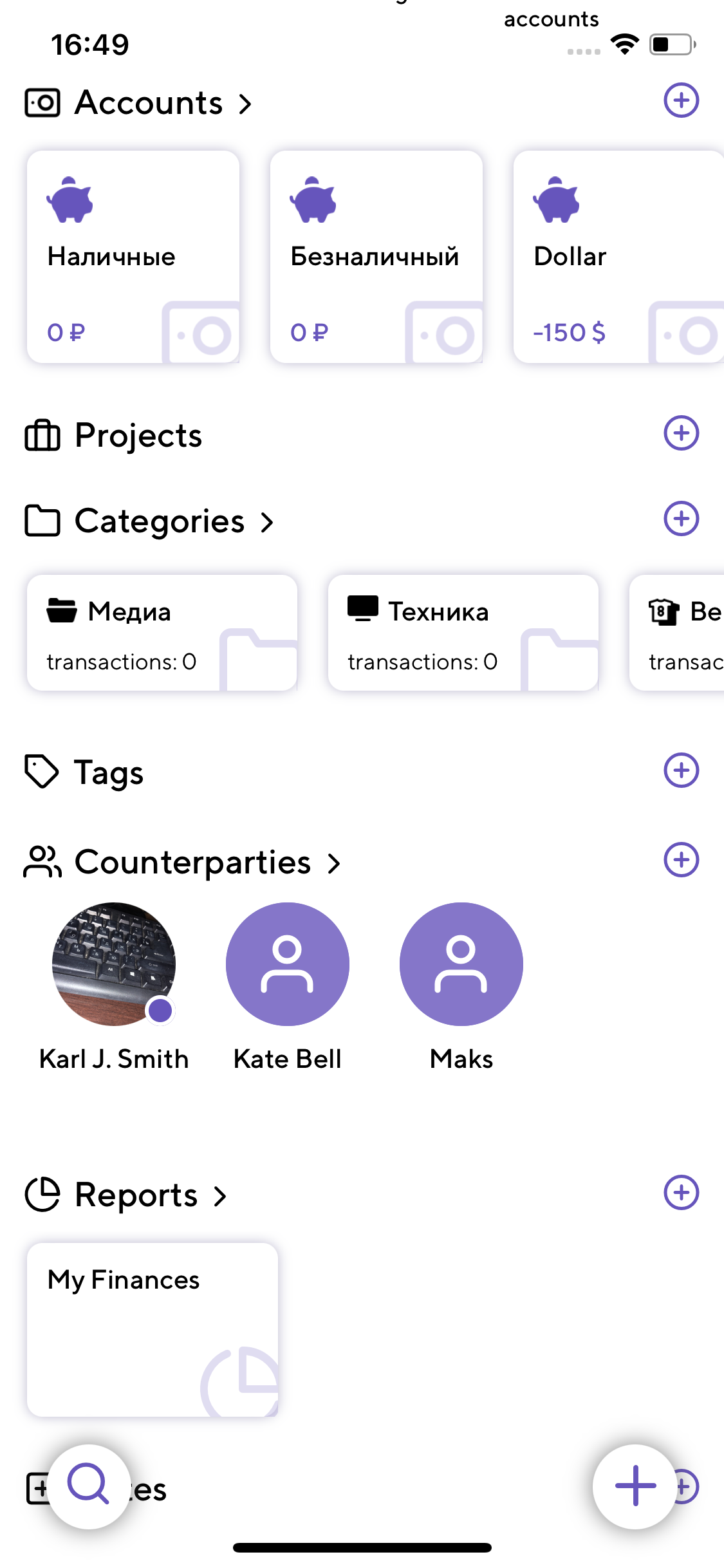Add a new report

pos(681,1193)
